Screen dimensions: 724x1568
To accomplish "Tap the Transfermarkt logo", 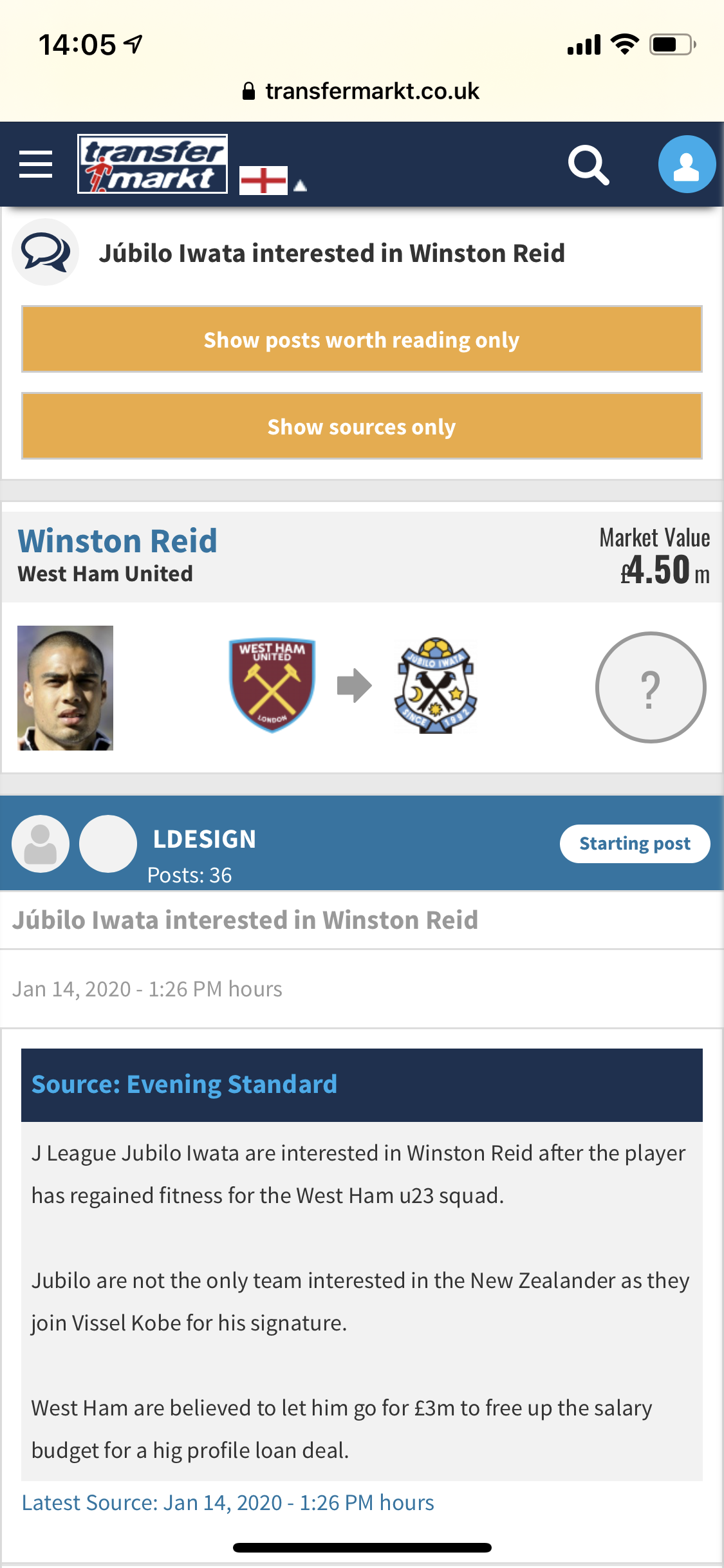I will click(x=153, y=163).
